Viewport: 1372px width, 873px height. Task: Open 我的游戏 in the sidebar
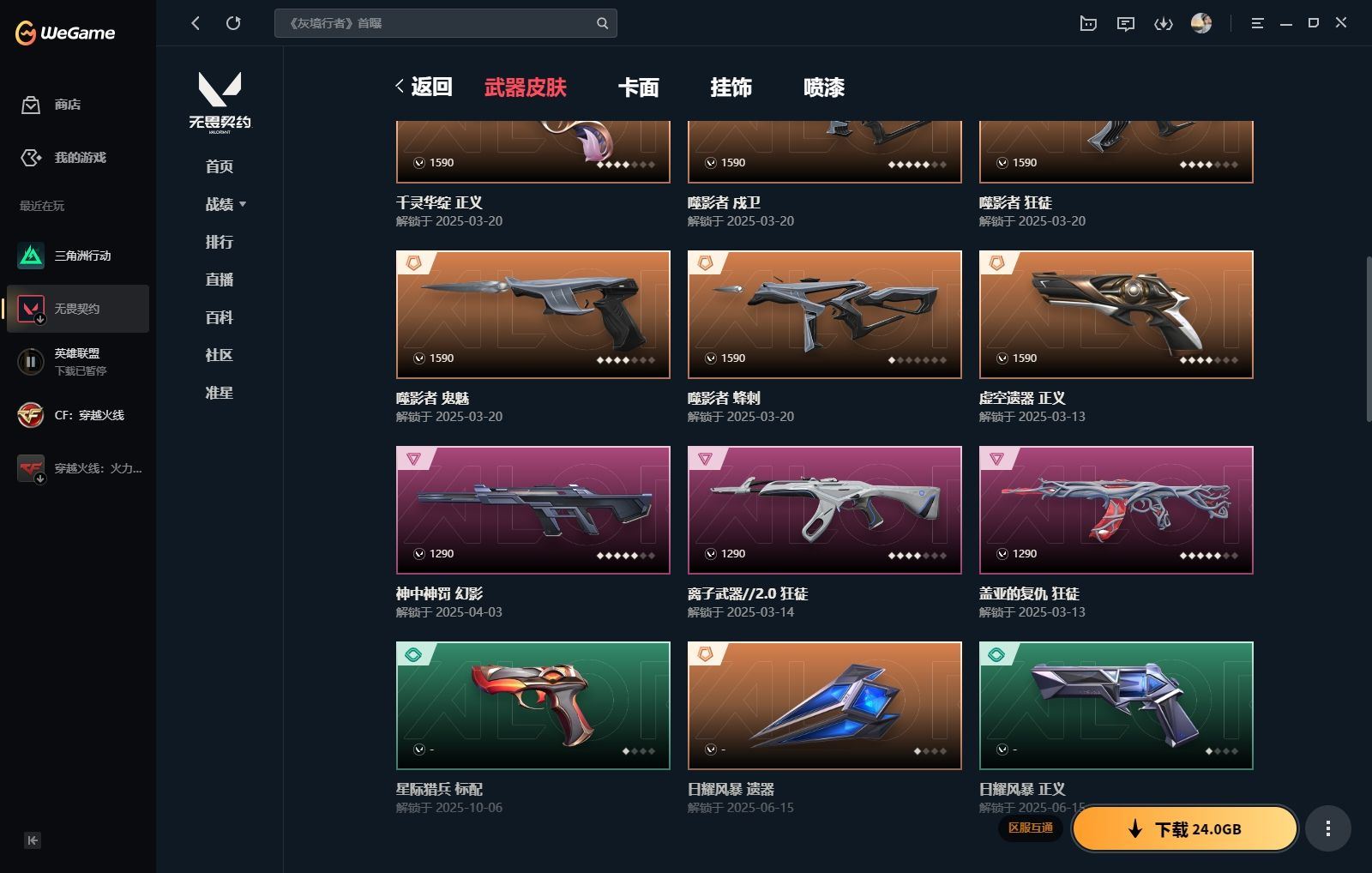coord(64,158)
